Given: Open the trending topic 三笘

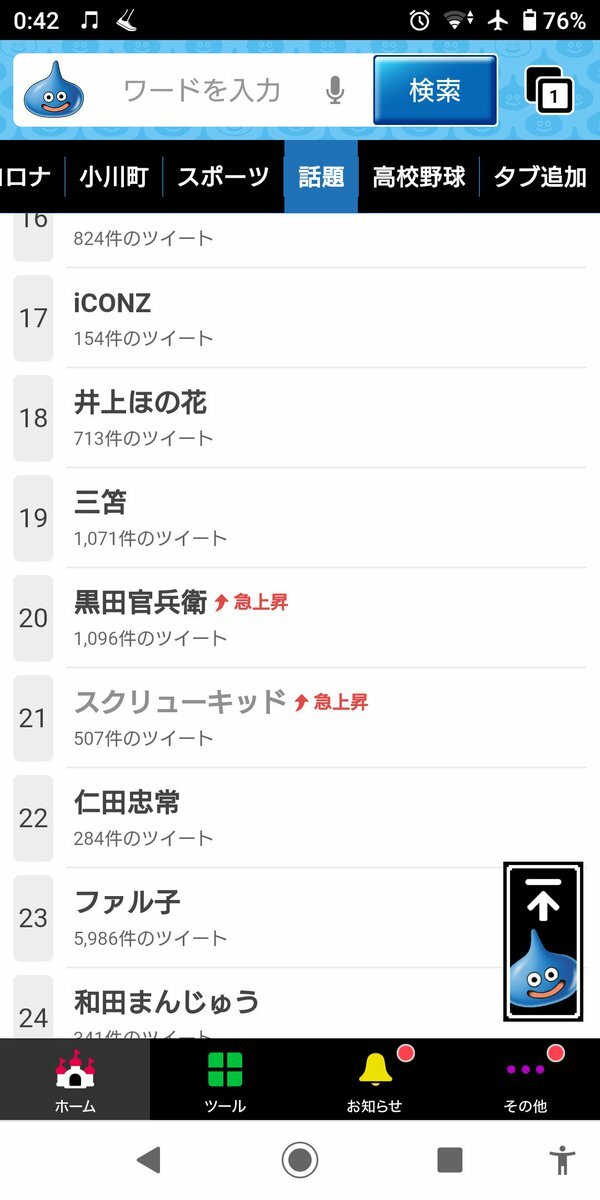Looking at the screenshot, I should (300, 518).
